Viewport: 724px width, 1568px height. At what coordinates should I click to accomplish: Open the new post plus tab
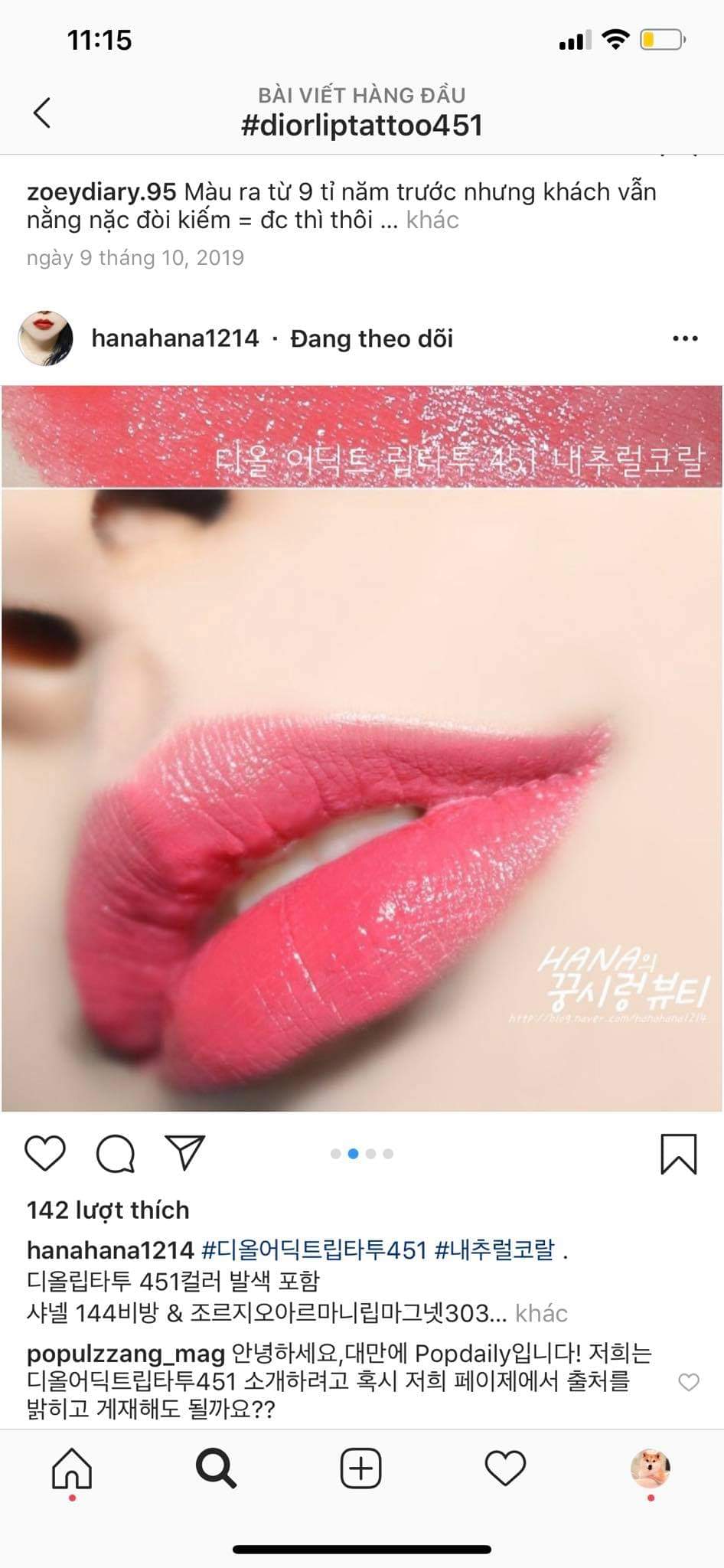(360, 1468)
